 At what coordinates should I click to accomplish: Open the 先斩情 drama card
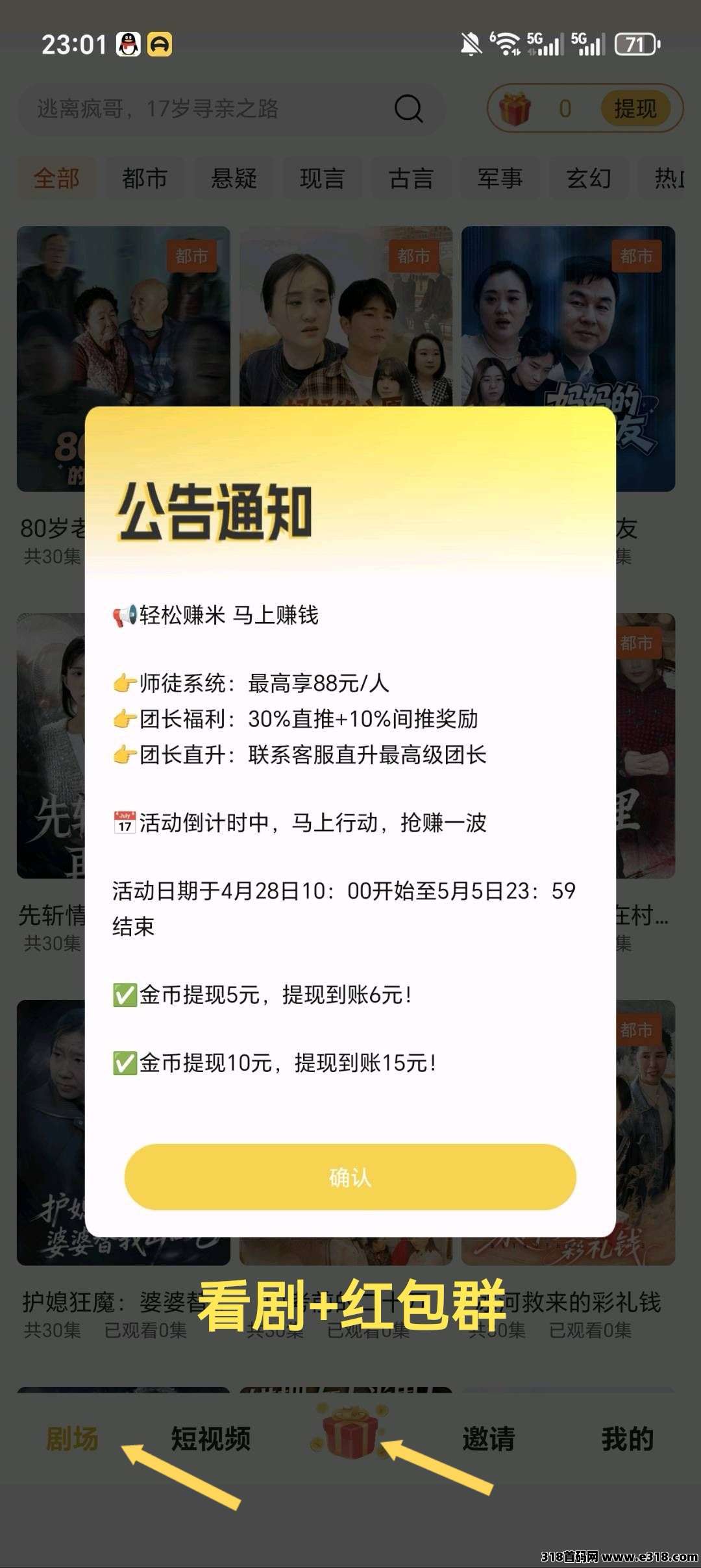pyautogui.click(x=51, y=747)
